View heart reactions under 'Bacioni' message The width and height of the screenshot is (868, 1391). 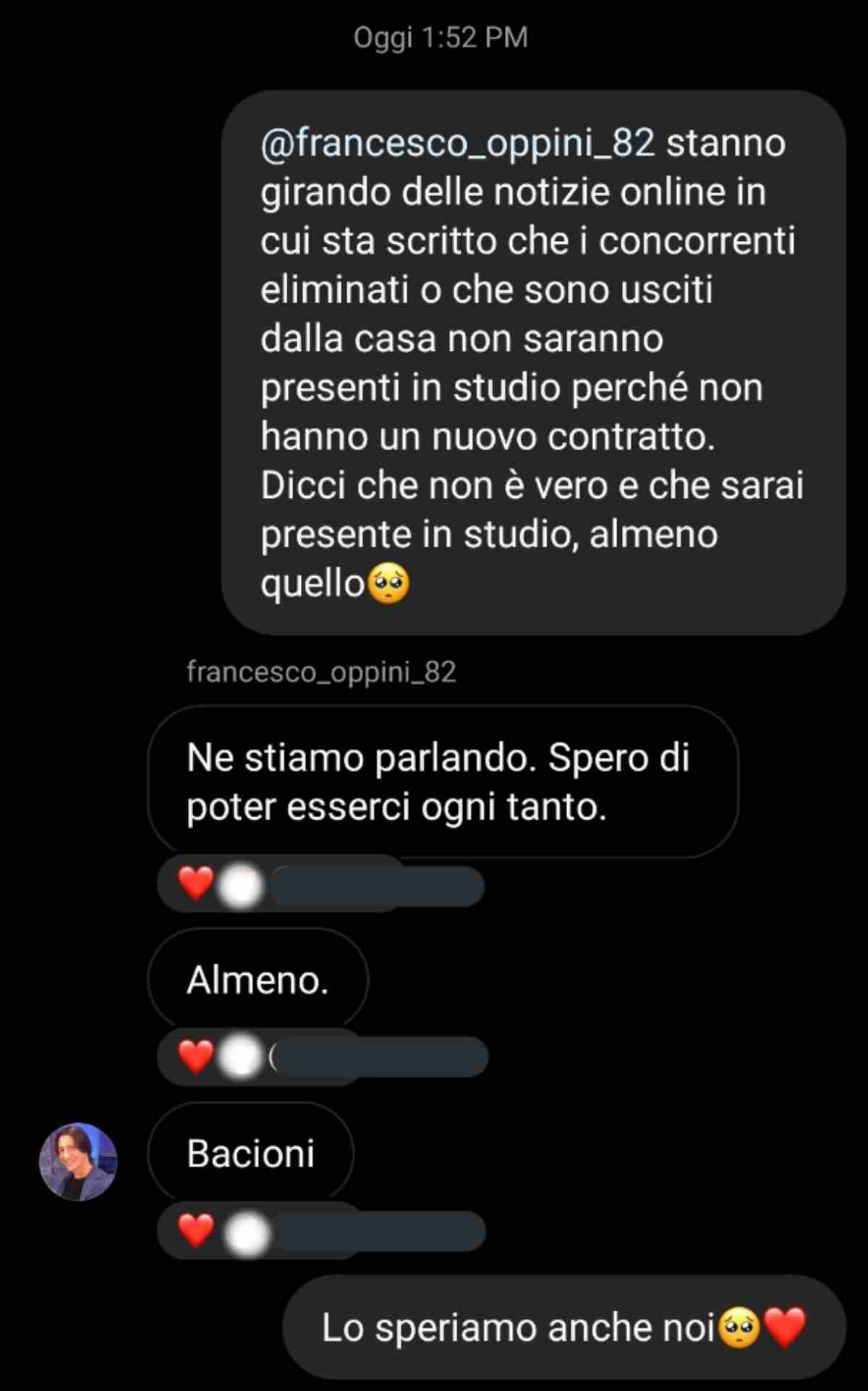point(197,1231)
